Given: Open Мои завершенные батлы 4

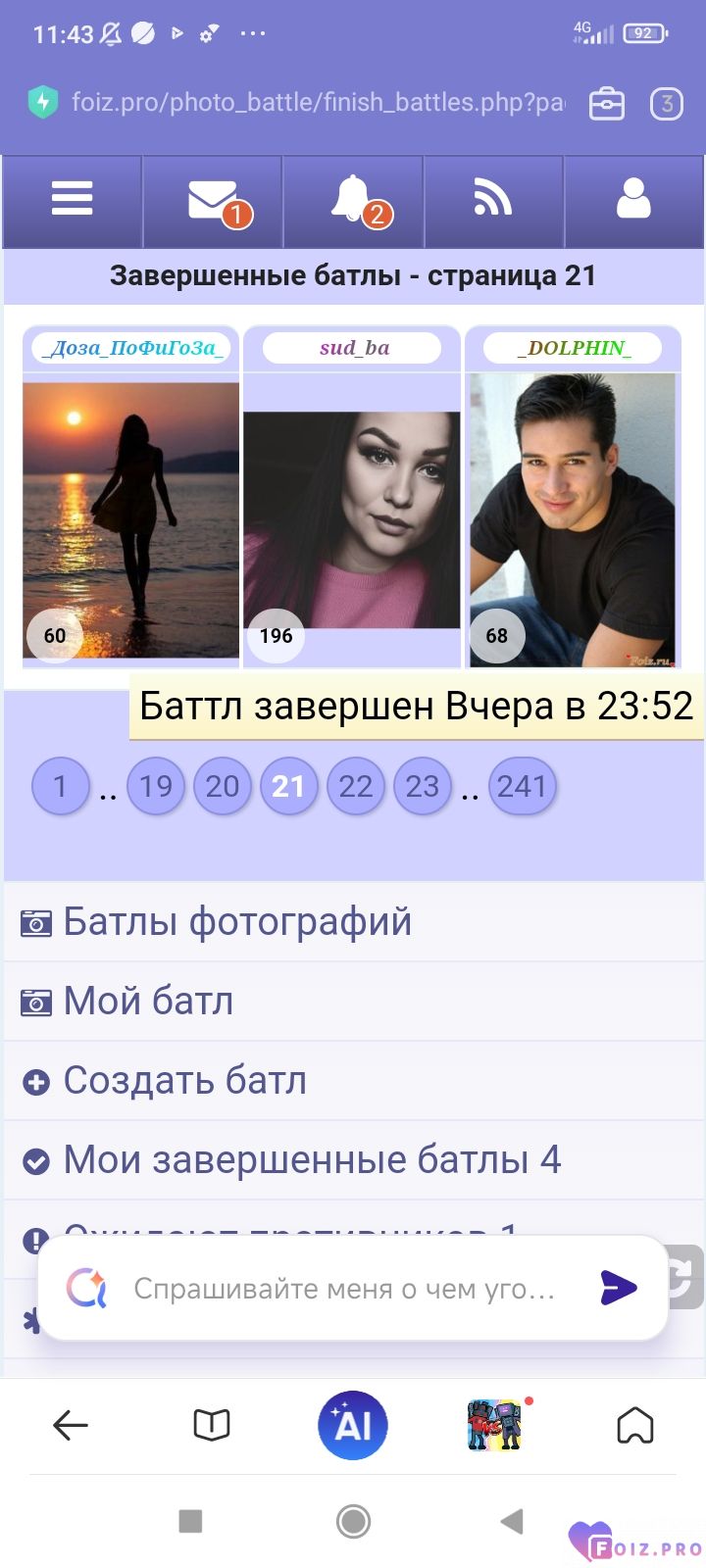Looking at the screenshot, I should [354, 1160].
